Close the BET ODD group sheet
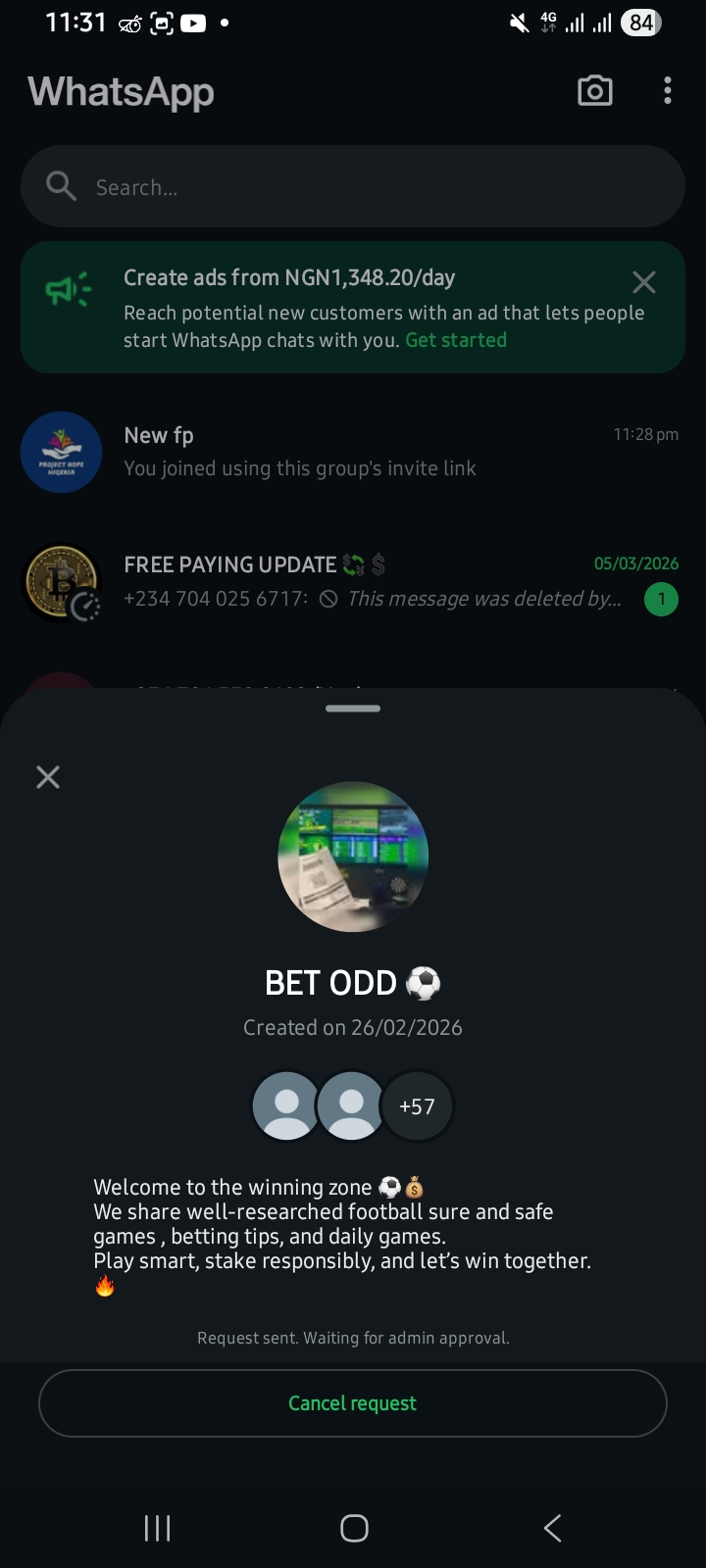Image resolution: width=706 pixels, height=1568 pixels. click(48, 777)
